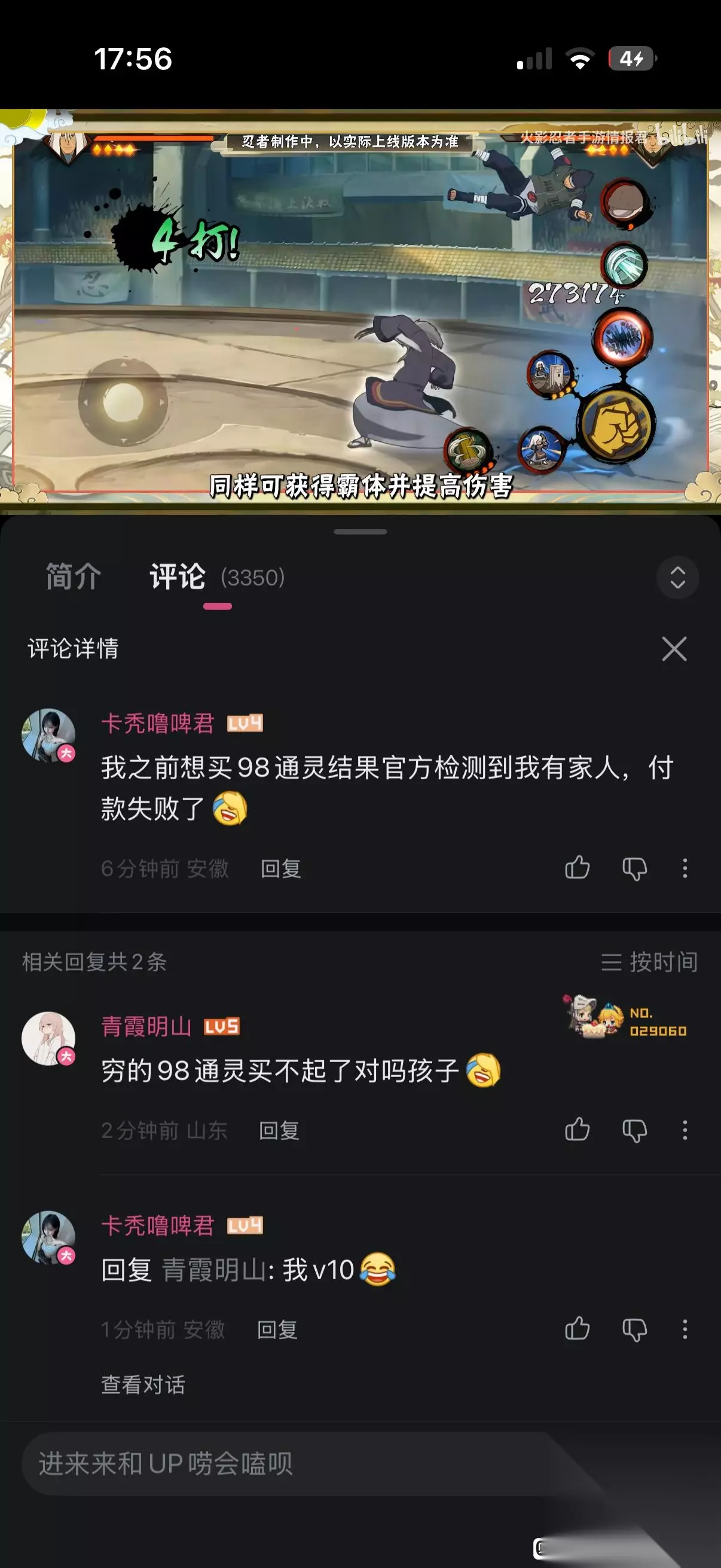This screenshot has width=721, height=1568.
Task: Expand the comment panel with the arrows button
Action: click(677, 577)
